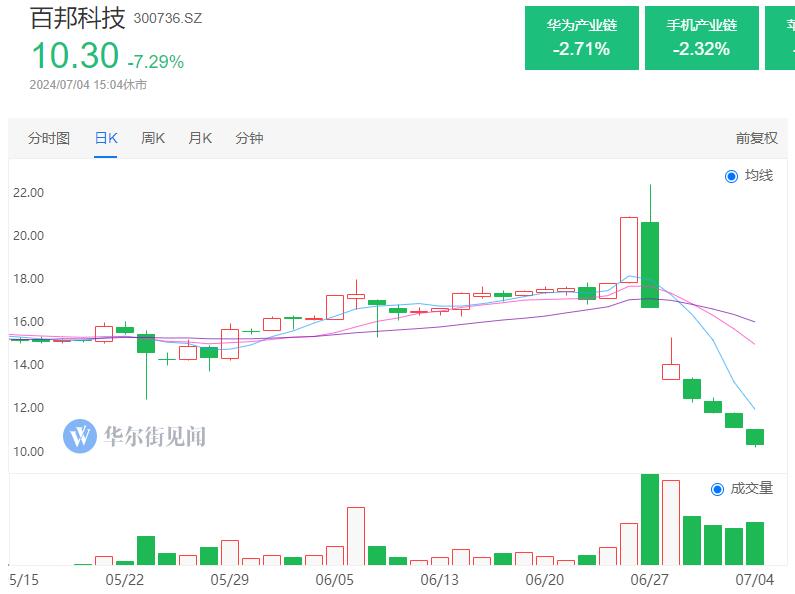Open the 华为产业链 sector card
The width and height of the screenshot is (795, 594).
(x=581, y=37)
